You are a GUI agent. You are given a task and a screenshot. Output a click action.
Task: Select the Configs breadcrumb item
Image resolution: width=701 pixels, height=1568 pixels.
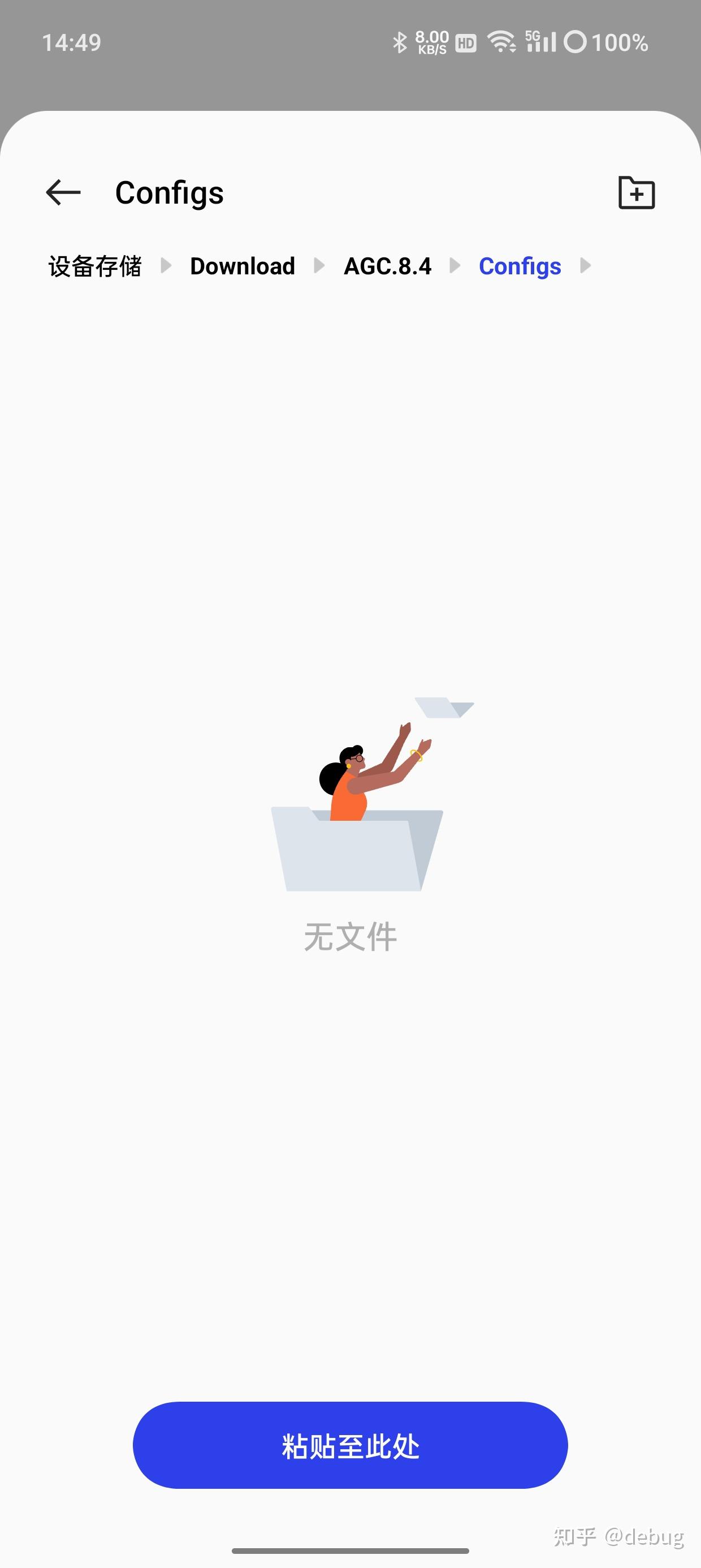click(520, 266)
